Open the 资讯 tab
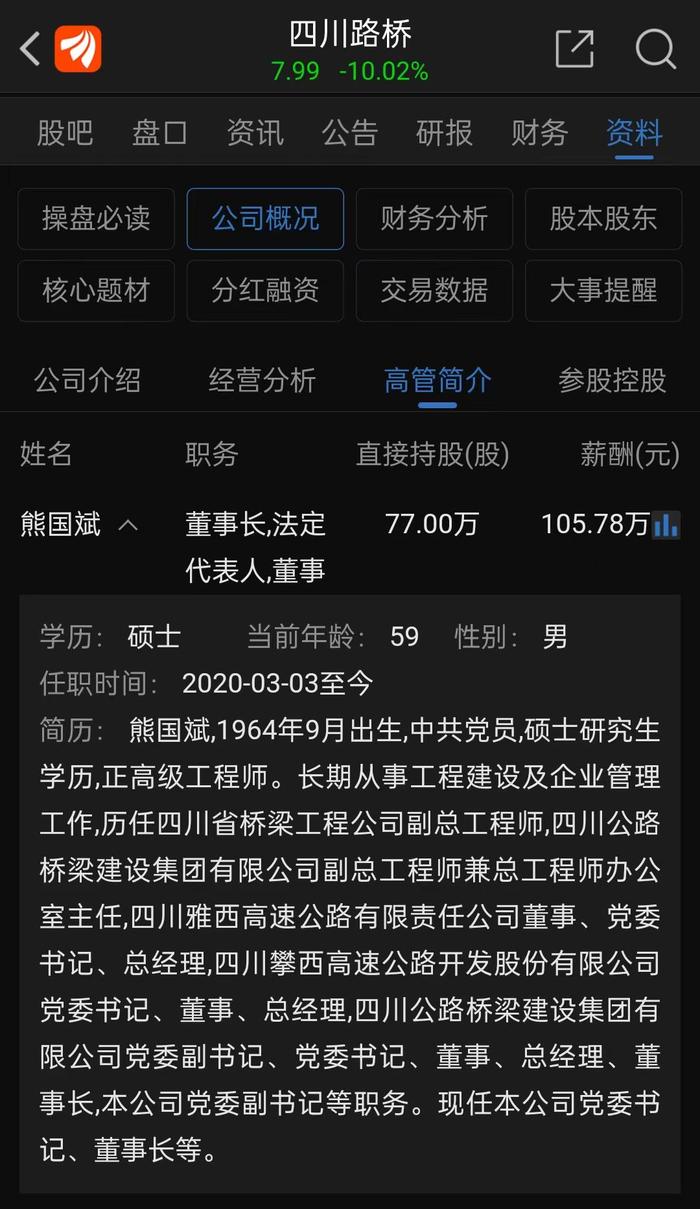The height and width of the screenshot is (1209, 700). [x=255, y=133]
